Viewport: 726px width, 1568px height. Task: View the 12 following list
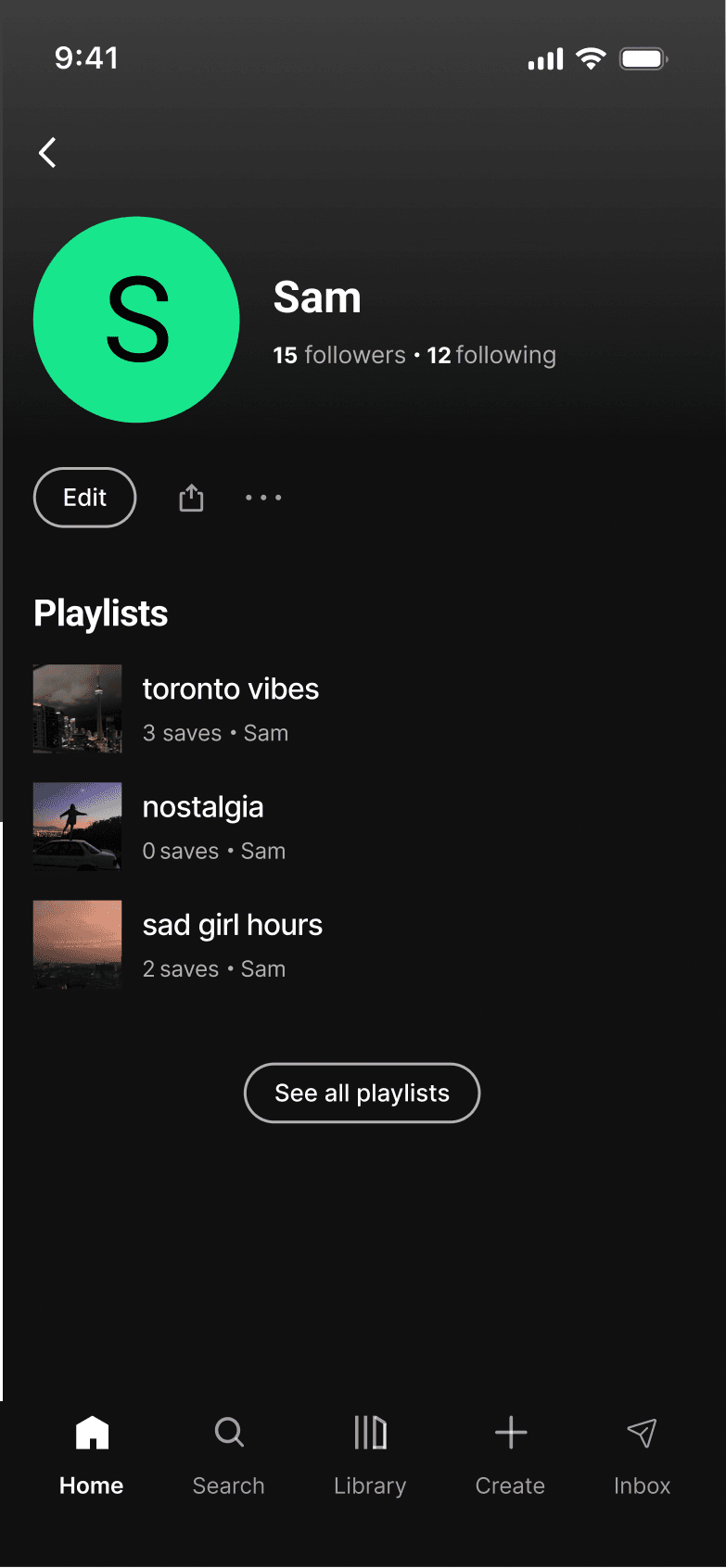[491, 355]
